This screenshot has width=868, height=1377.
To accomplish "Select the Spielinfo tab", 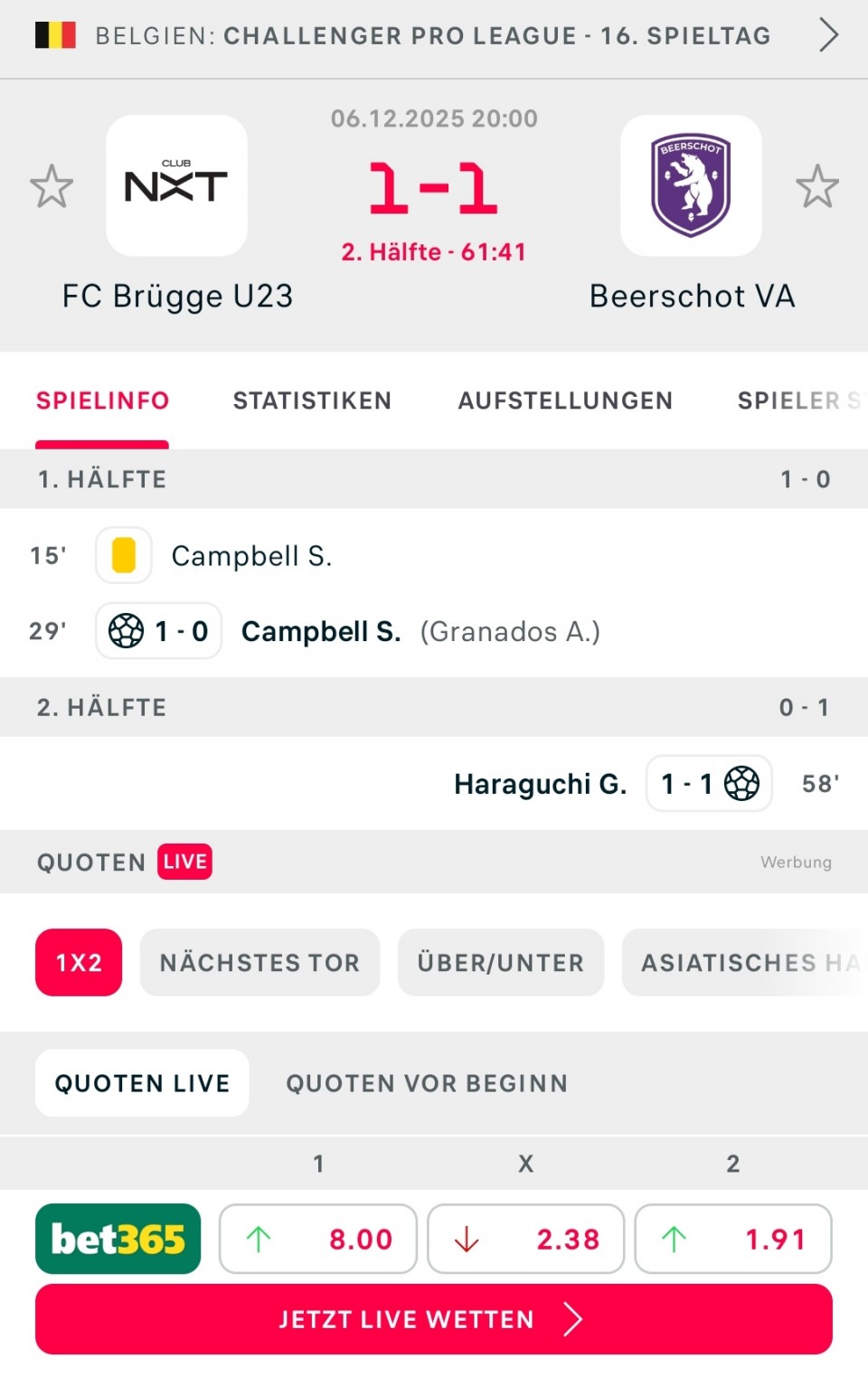I will tap(102, 401).
